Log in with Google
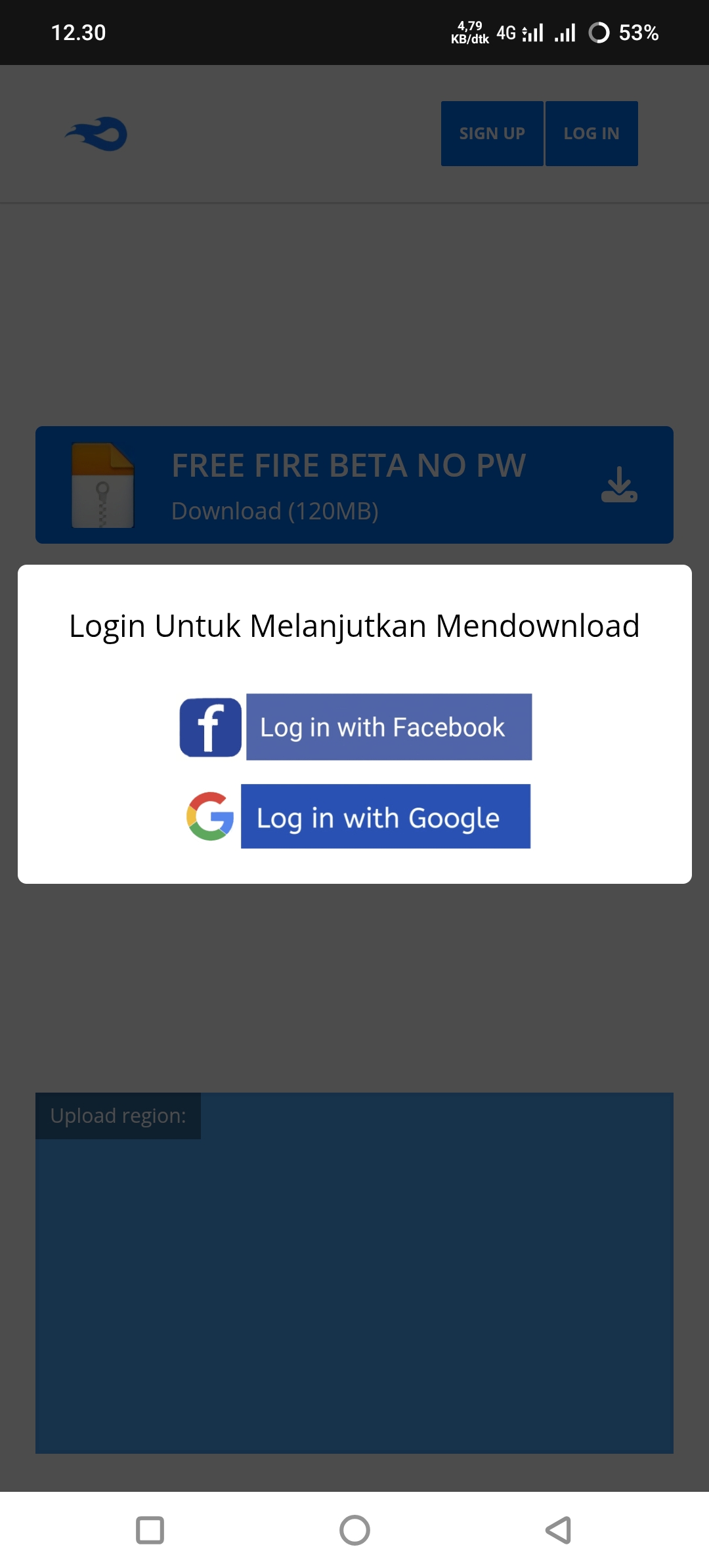The height and width of the screenshot is (1568, 709). (x=385, y=816)
